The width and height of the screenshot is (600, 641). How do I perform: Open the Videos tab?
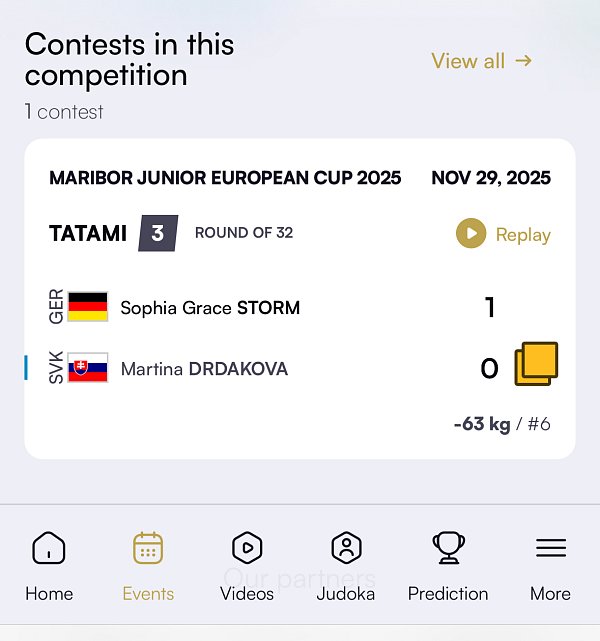[x=247, y=566]
